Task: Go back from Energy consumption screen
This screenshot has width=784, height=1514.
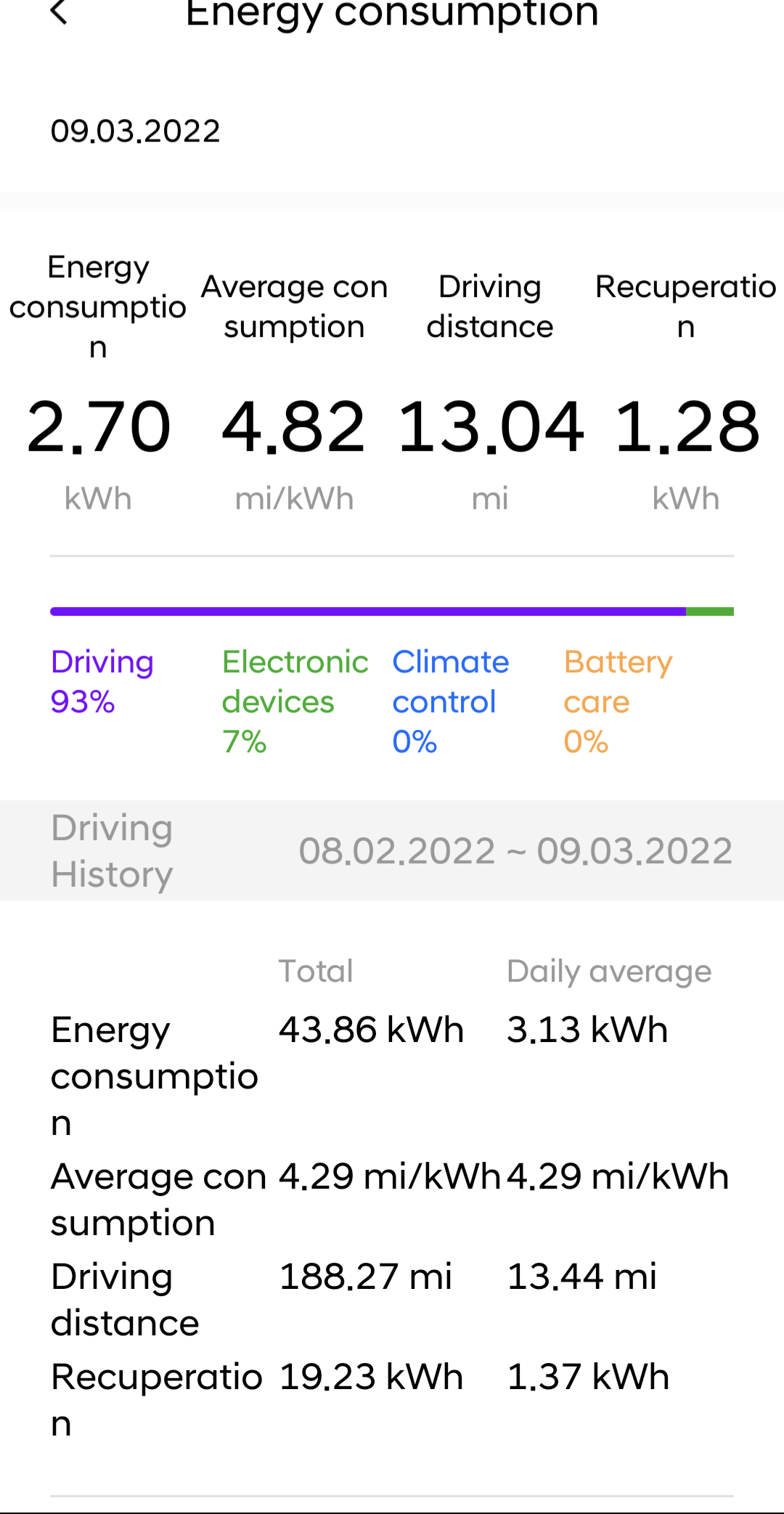Action: (60, 12)
